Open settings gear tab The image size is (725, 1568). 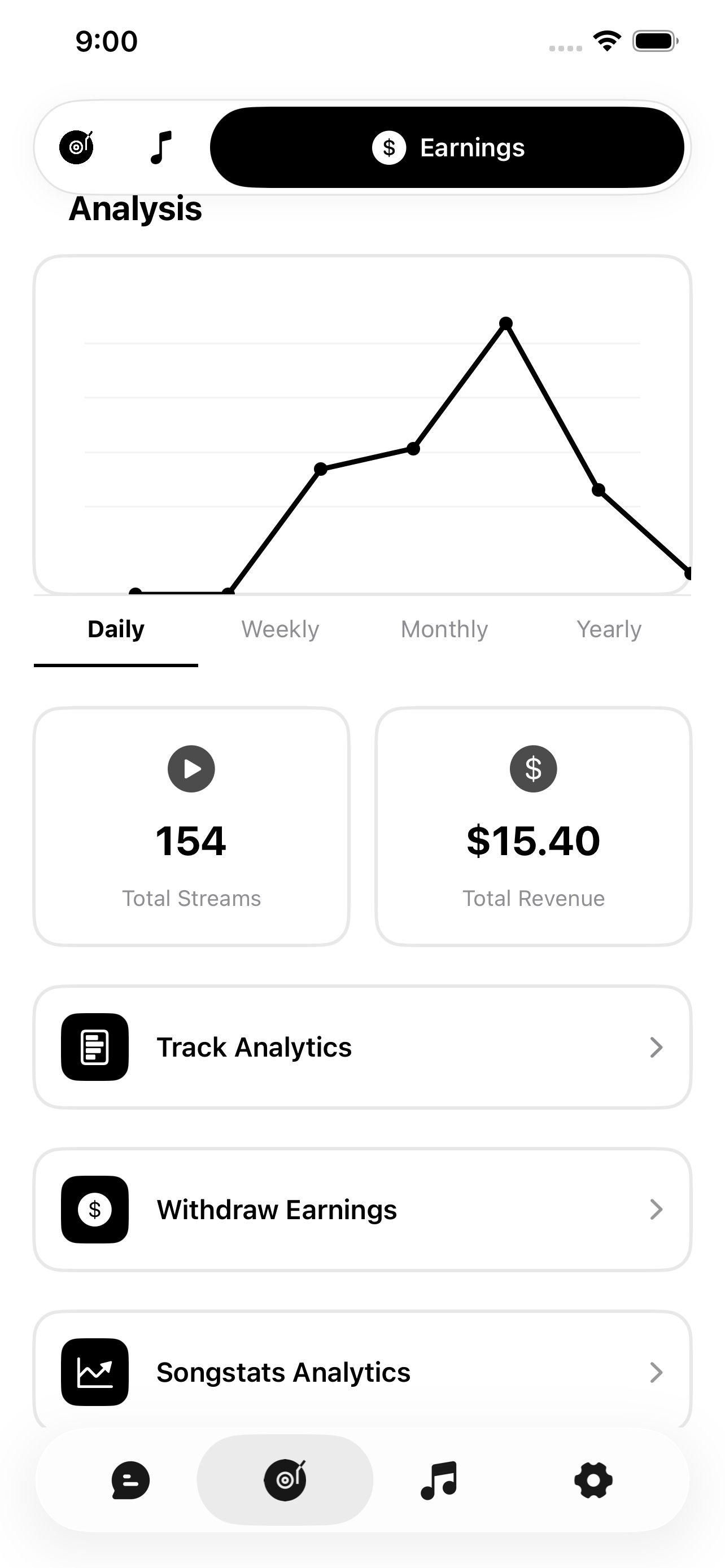coord(593,1481)
